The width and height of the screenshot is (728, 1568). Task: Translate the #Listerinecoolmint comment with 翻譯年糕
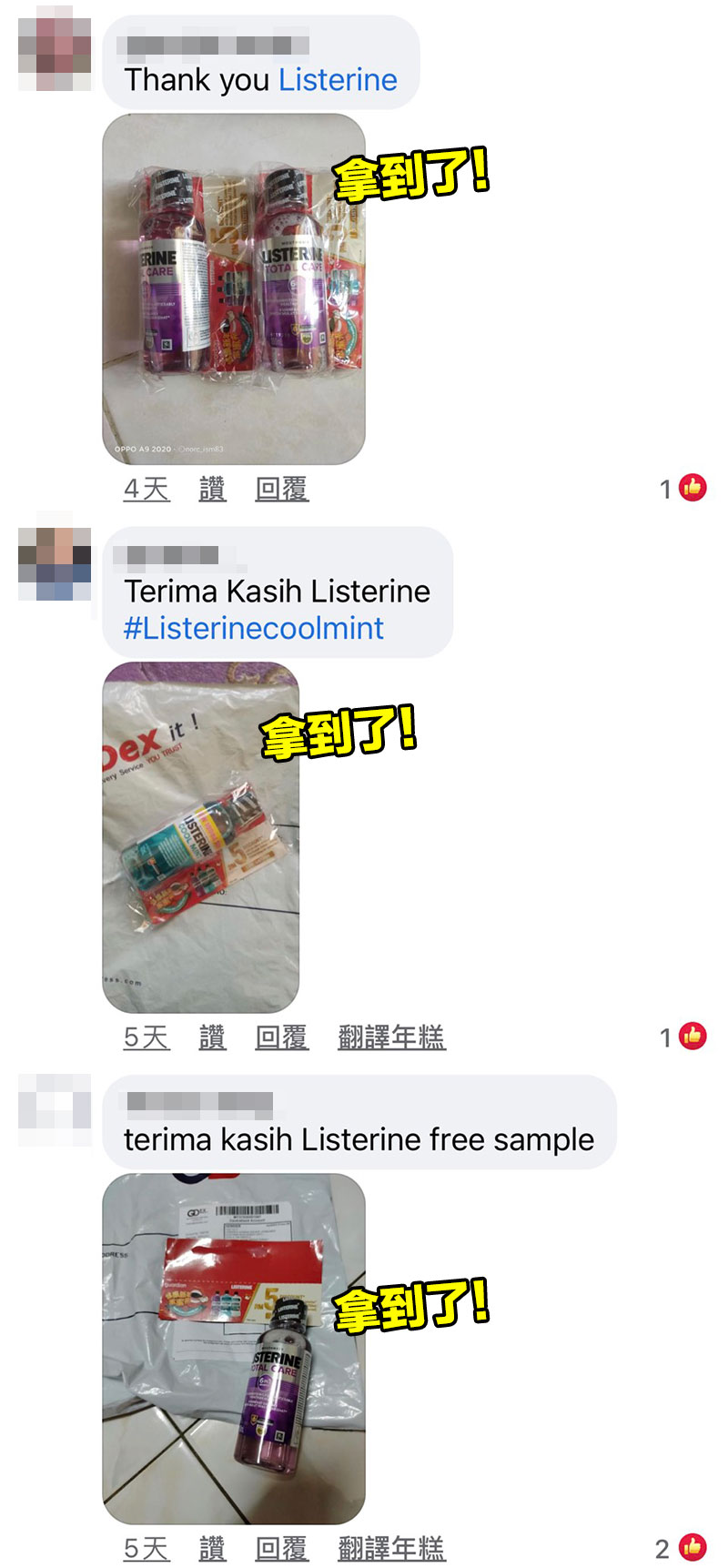pyautogui.click(x=391, y=1037)
